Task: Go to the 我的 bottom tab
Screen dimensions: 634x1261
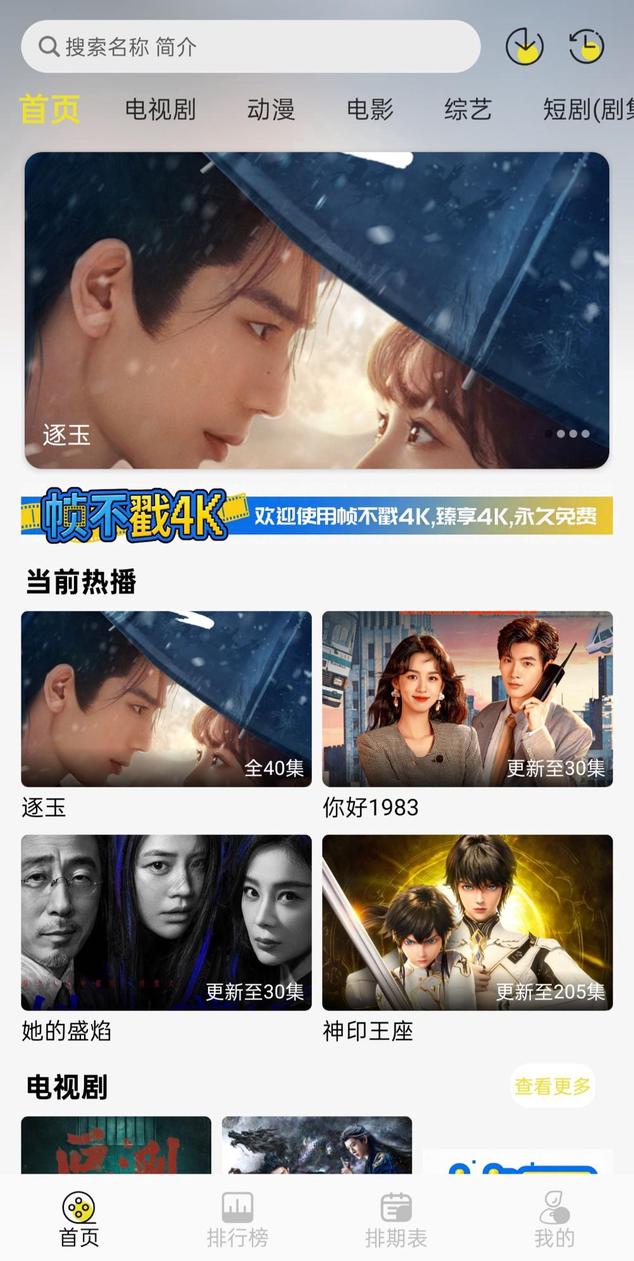Action: (x=554, y=1219)
